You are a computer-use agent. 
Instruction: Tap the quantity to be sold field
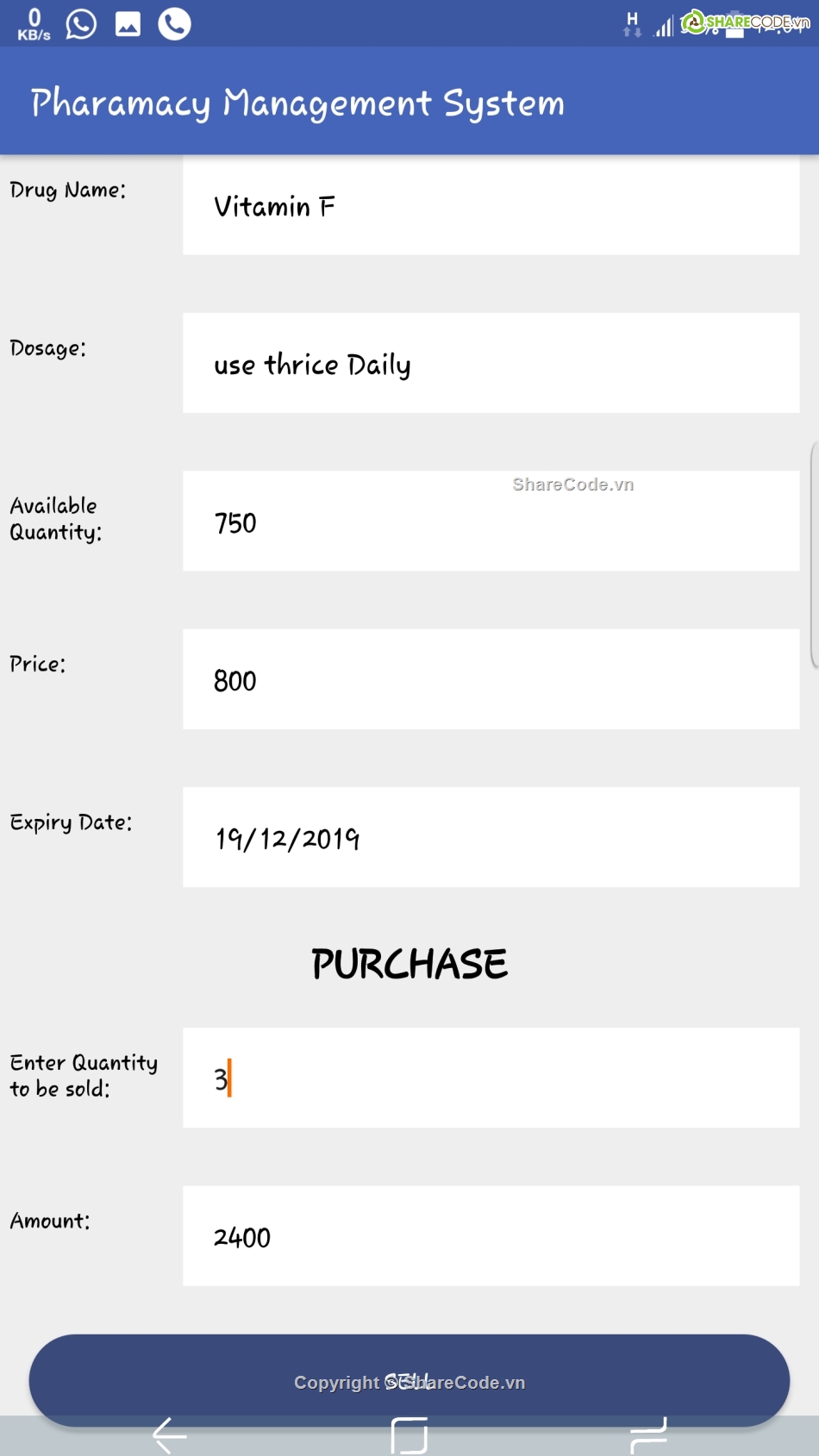pos(491,1078)
